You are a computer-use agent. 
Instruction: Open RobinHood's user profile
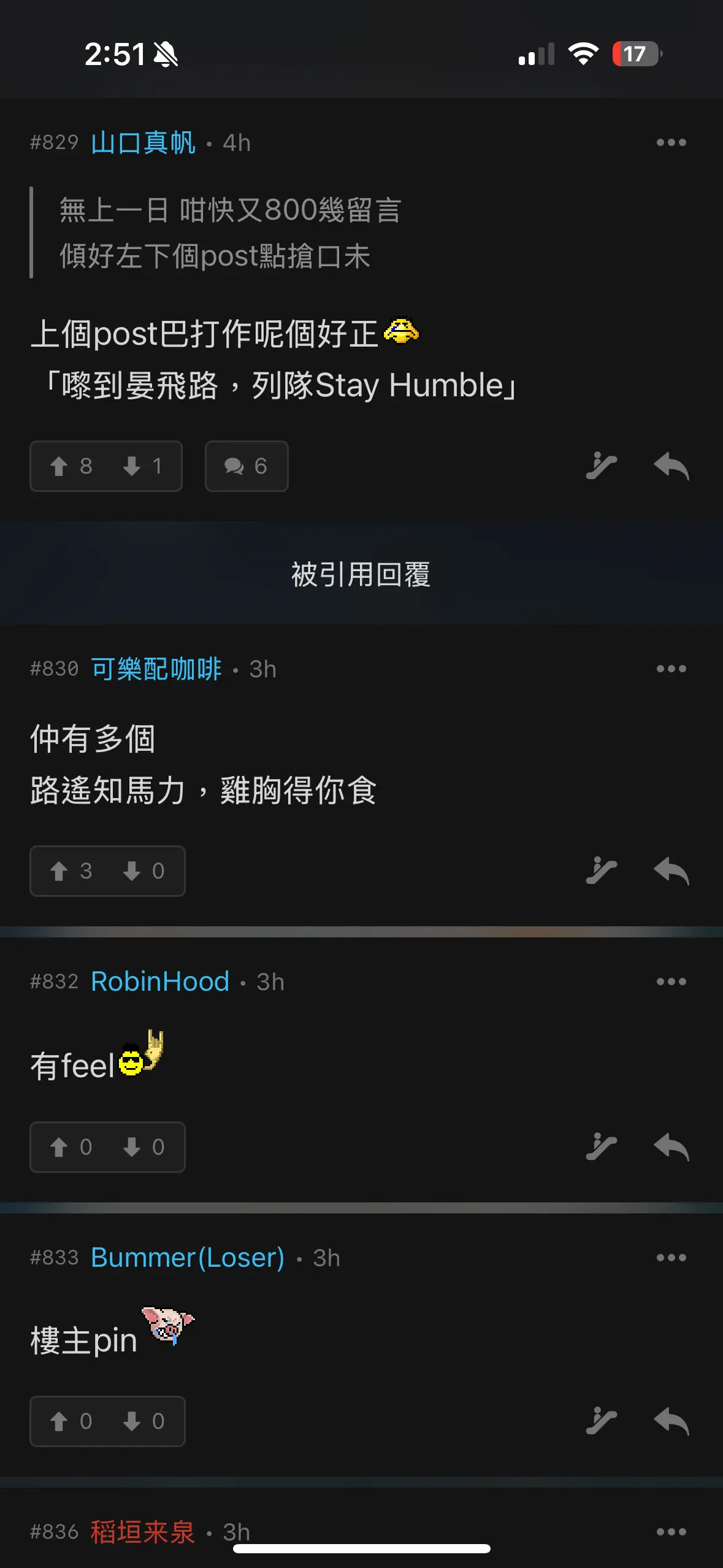pyautogui.click(x=160, y=982)
